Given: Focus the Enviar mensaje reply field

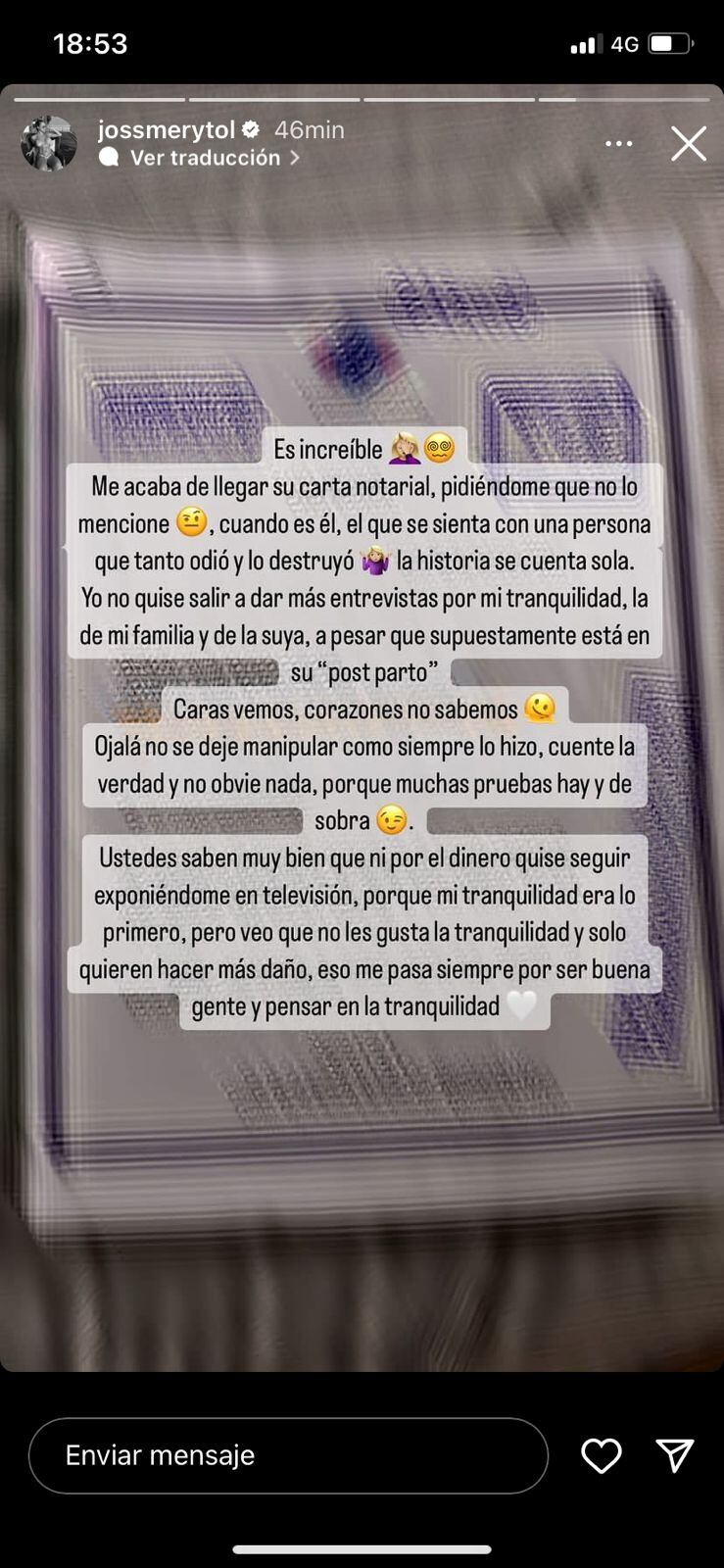Looking at the screenshot, I should pyautogui.click(x=288, y=1455).
